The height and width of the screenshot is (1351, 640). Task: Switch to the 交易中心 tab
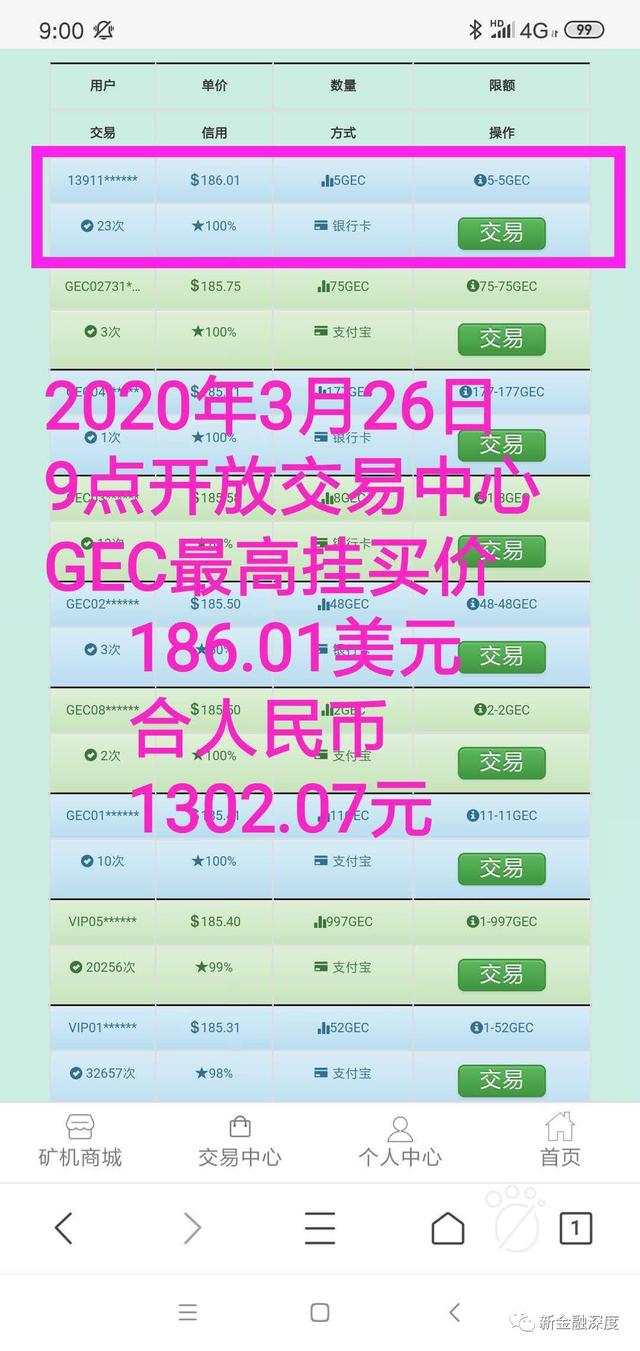coord(240,1142)
